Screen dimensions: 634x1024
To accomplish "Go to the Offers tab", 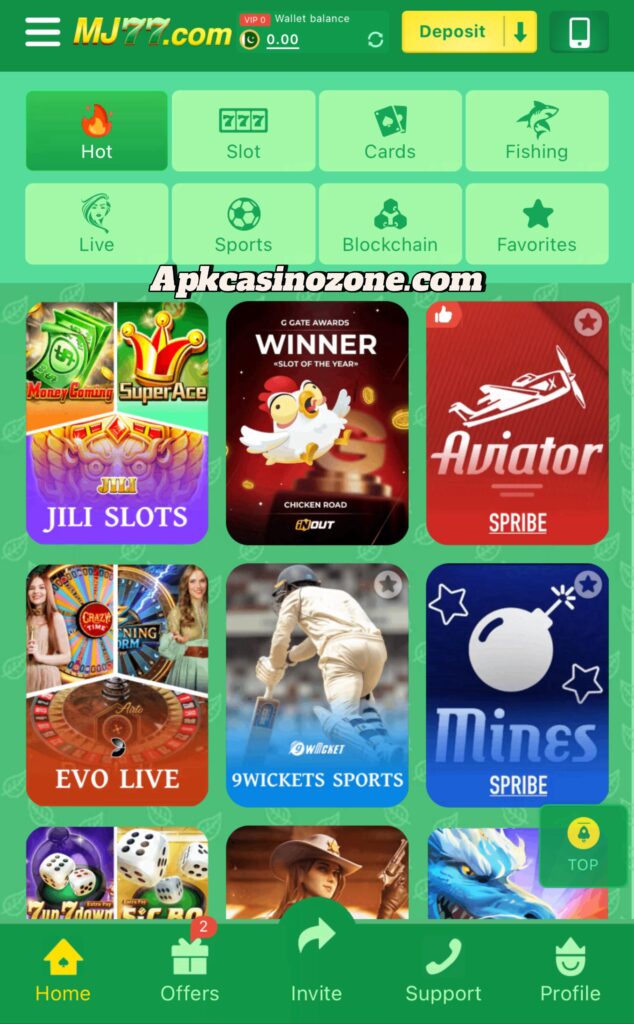I will tap(190, 972).
